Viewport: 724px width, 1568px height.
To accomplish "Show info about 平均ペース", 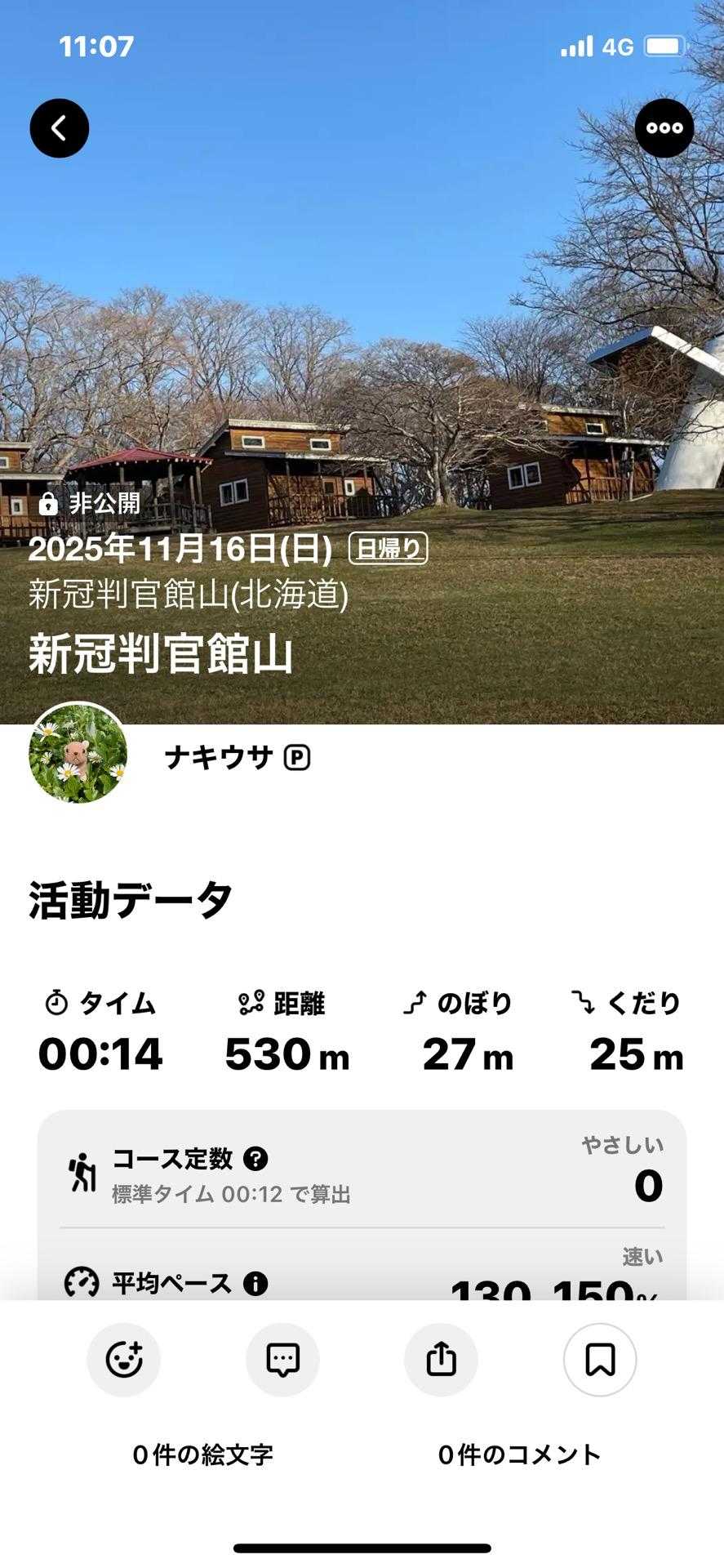I will (255, 1283).
